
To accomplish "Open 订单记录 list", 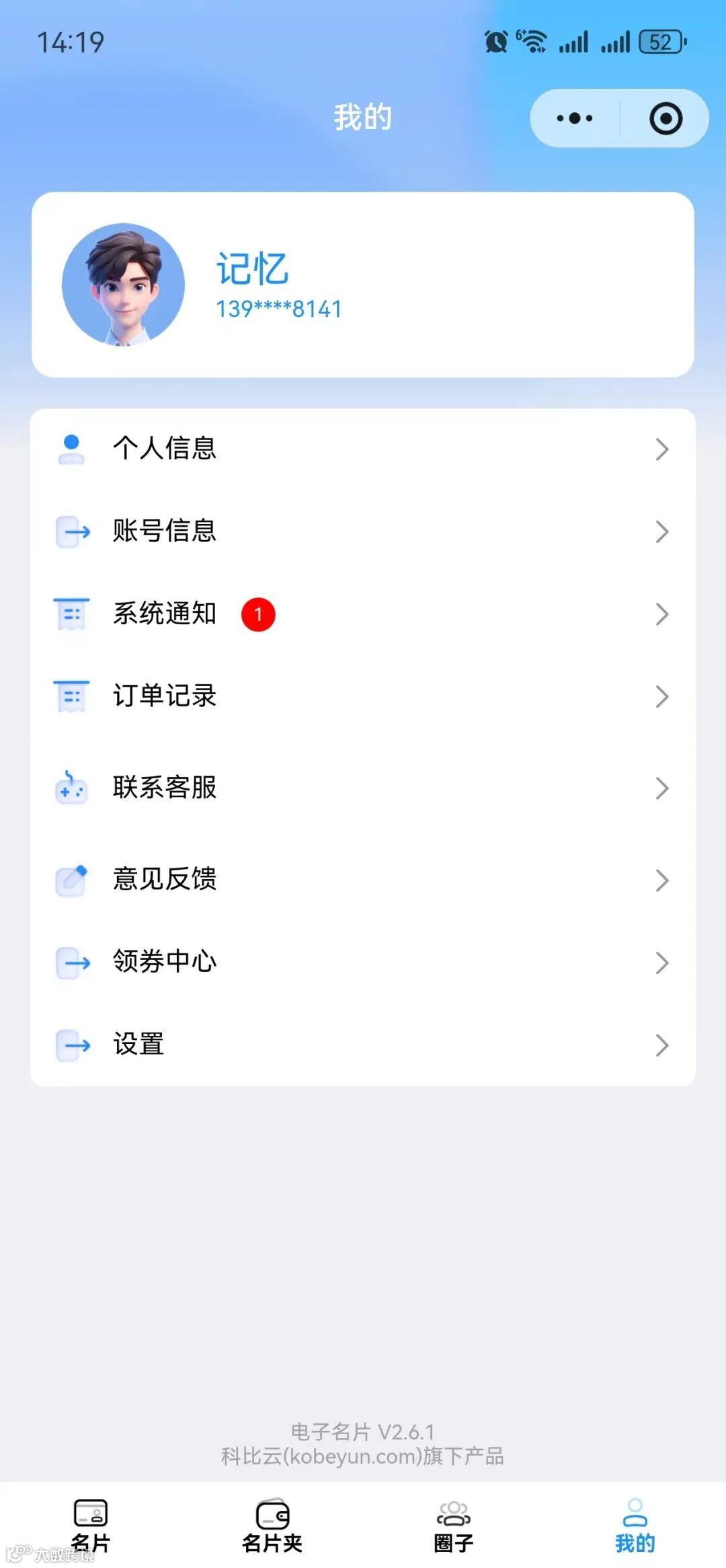I will 362,696.
